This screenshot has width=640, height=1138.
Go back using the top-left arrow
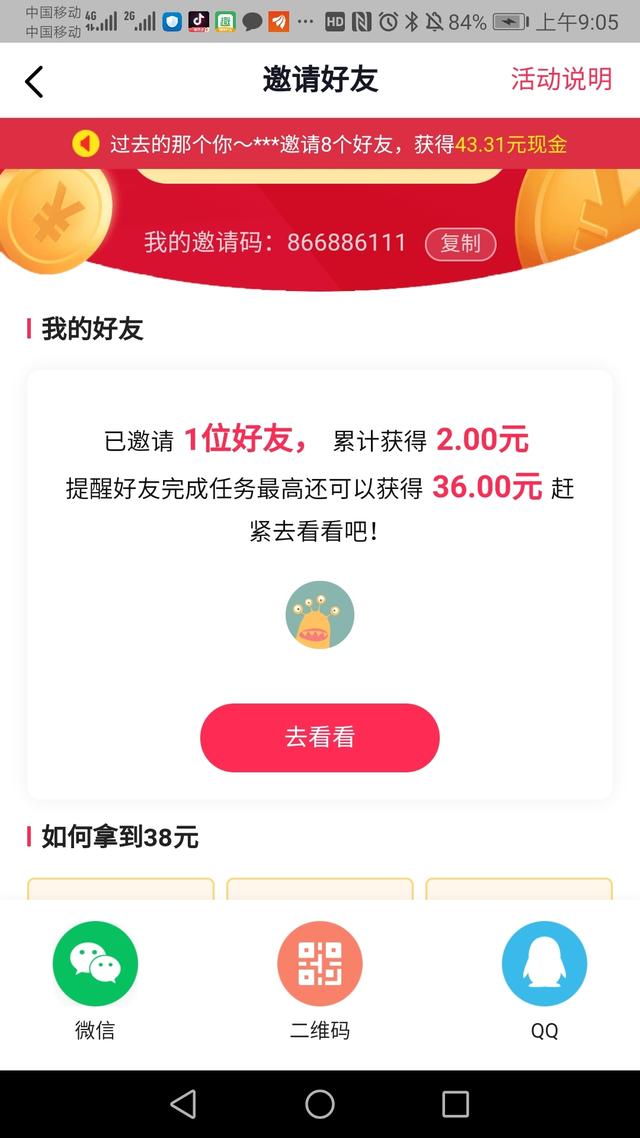coord(34,81)
